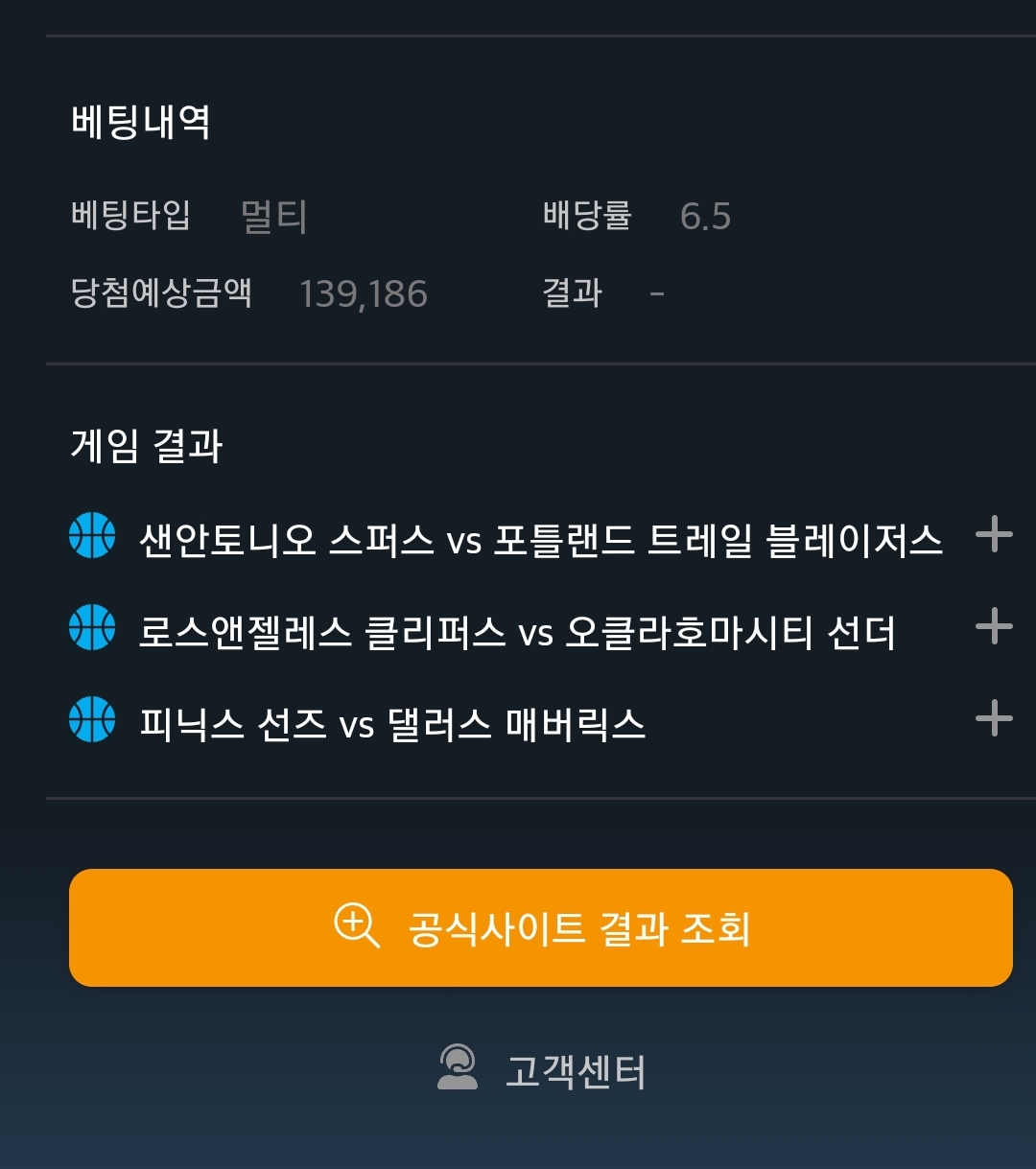Tap the 공식사이트 결과 조회 button
This screenshot has width=1036, height=1169.
[x=541, y=927]
